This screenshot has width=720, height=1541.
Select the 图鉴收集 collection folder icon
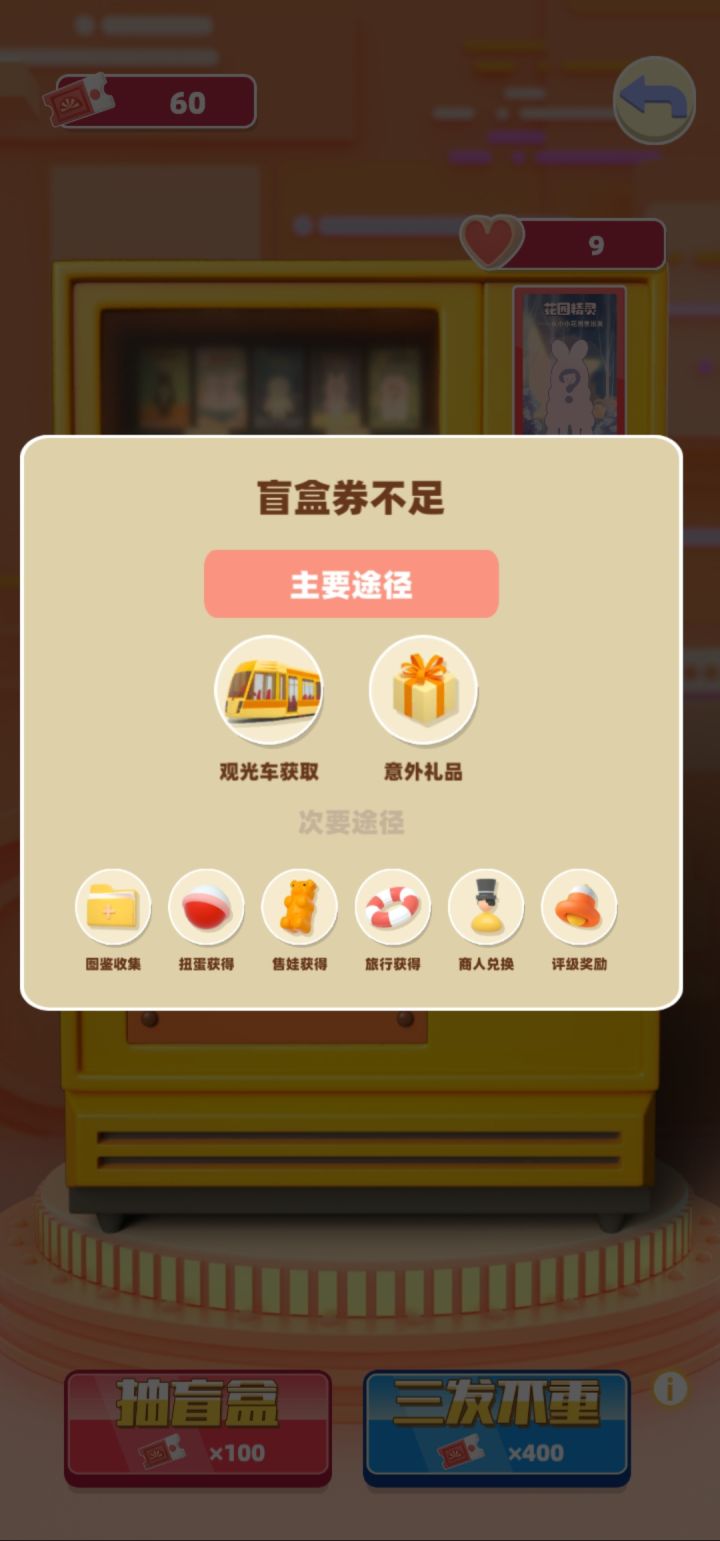(x=113, y=908)
